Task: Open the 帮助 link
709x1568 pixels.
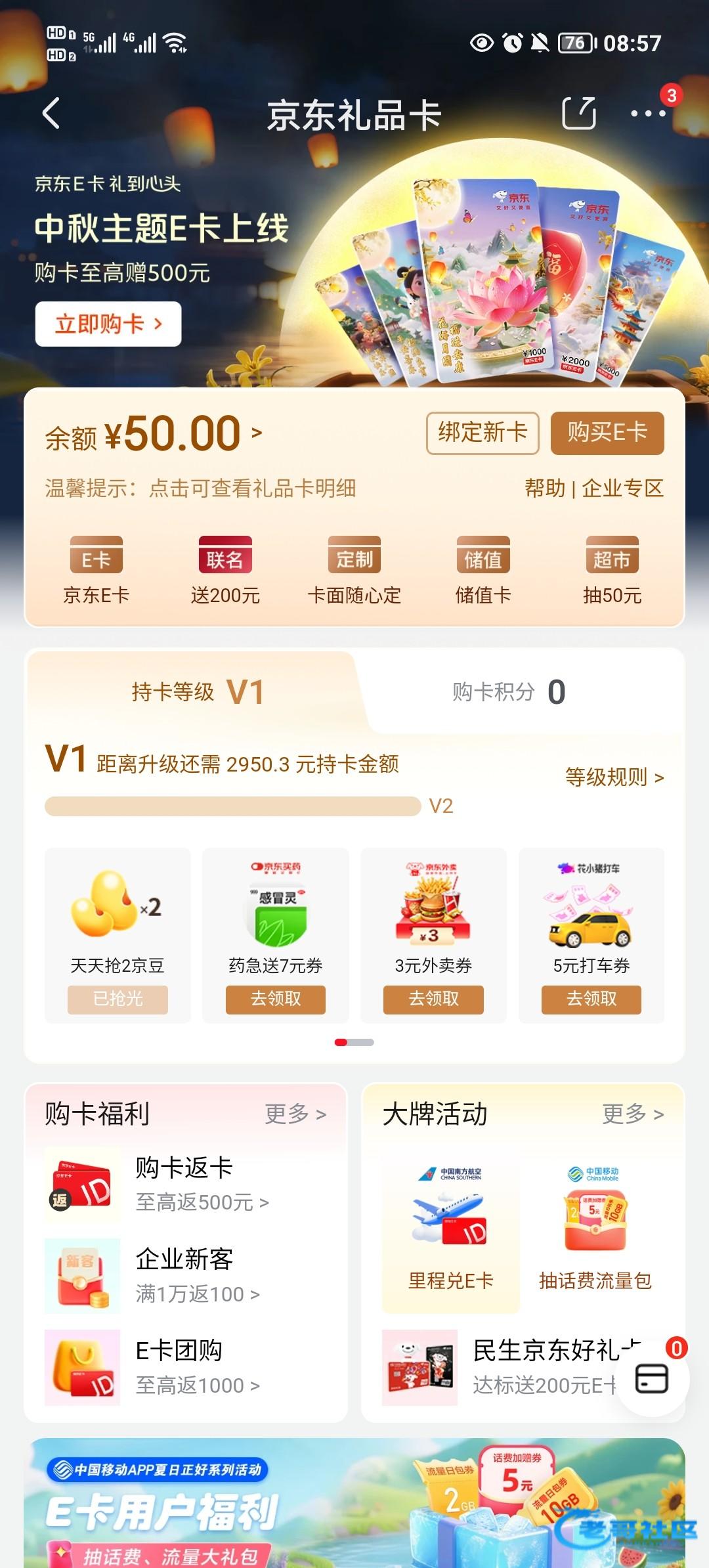Action: click(x=545, y=489)
